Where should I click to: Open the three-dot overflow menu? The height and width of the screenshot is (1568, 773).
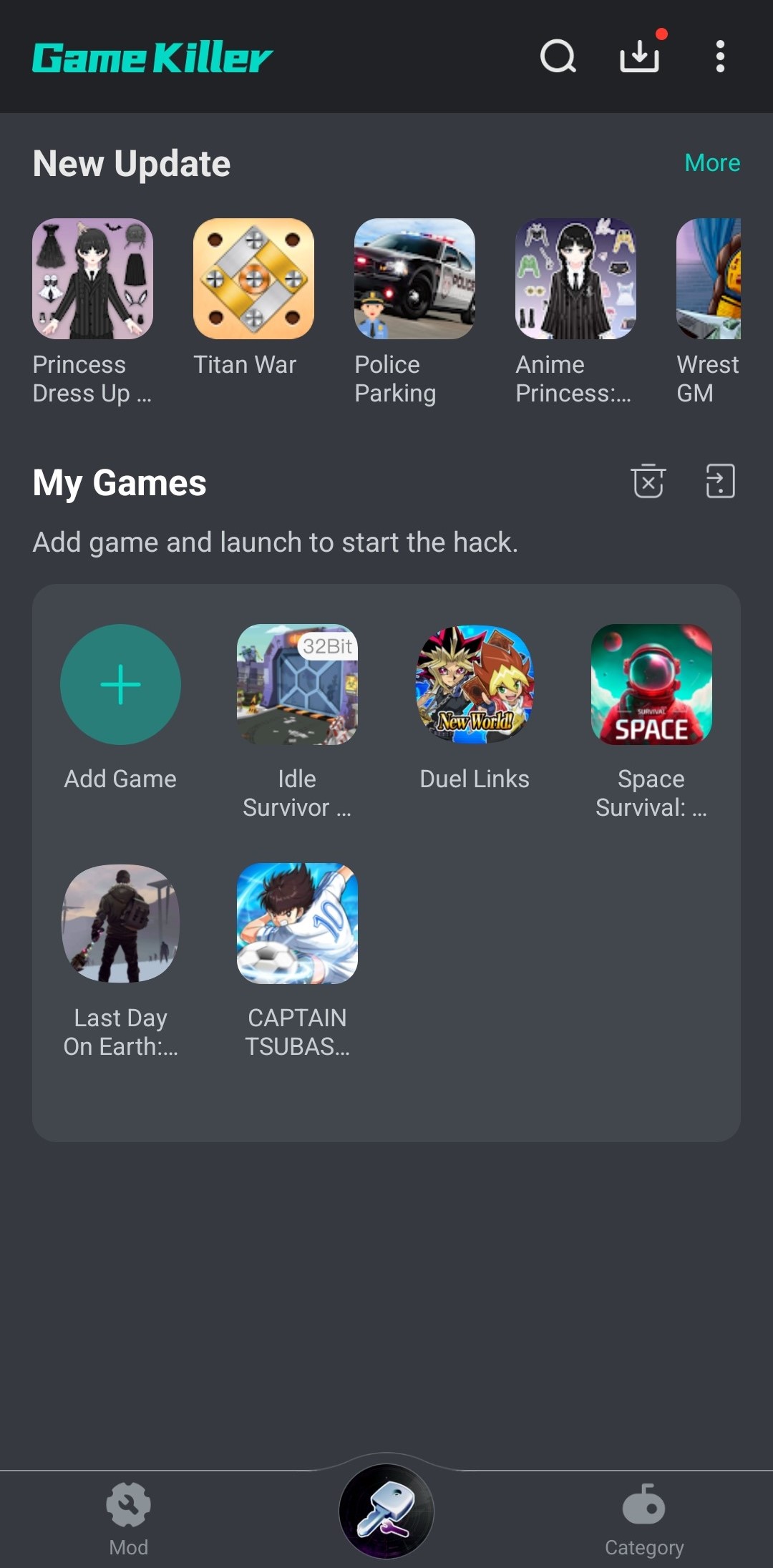coord(720,57)
